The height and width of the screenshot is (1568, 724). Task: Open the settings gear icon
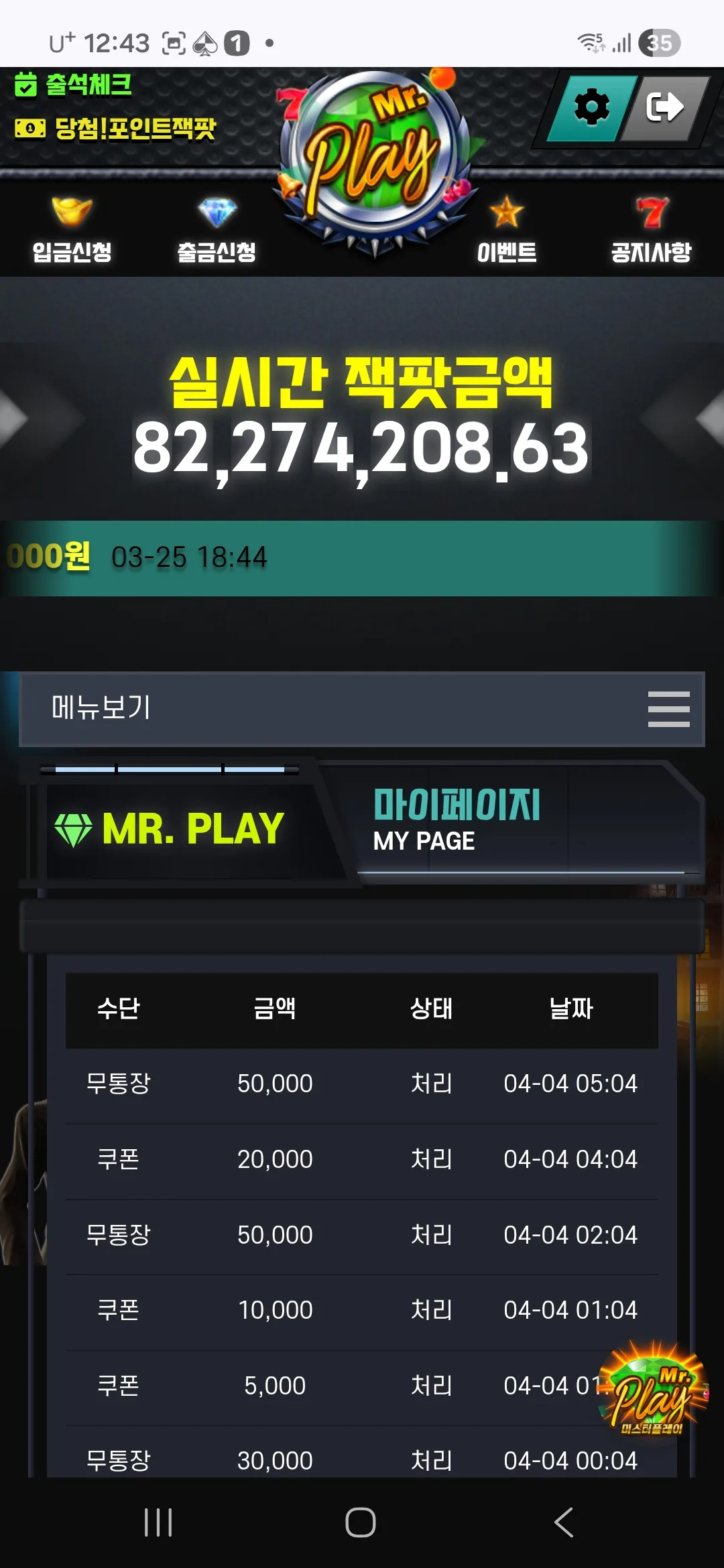[x=591, y=107]
